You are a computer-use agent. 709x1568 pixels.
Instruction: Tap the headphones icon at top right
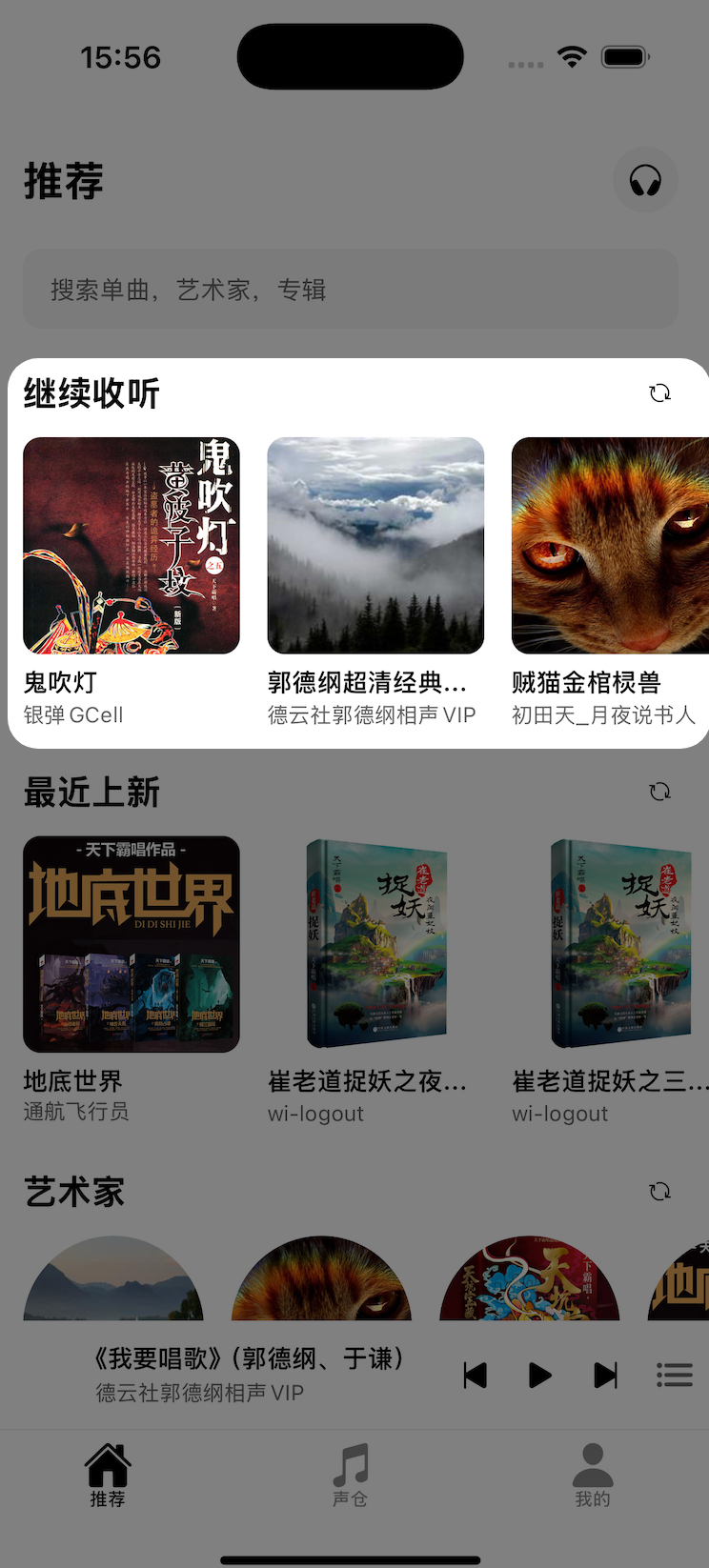(646, 180)
